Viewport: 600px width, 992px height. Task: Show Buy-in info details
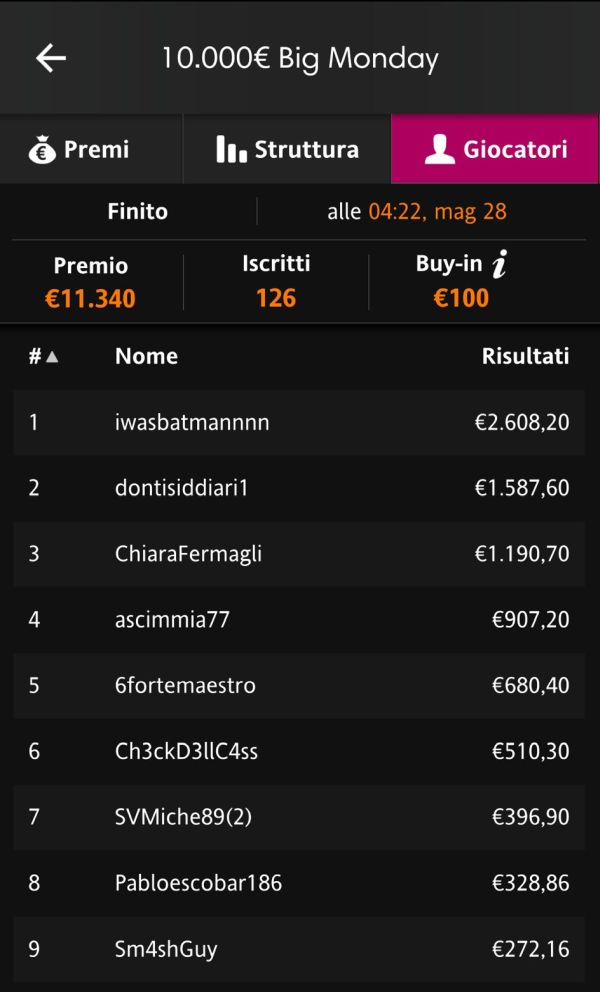tap(500, 264)
